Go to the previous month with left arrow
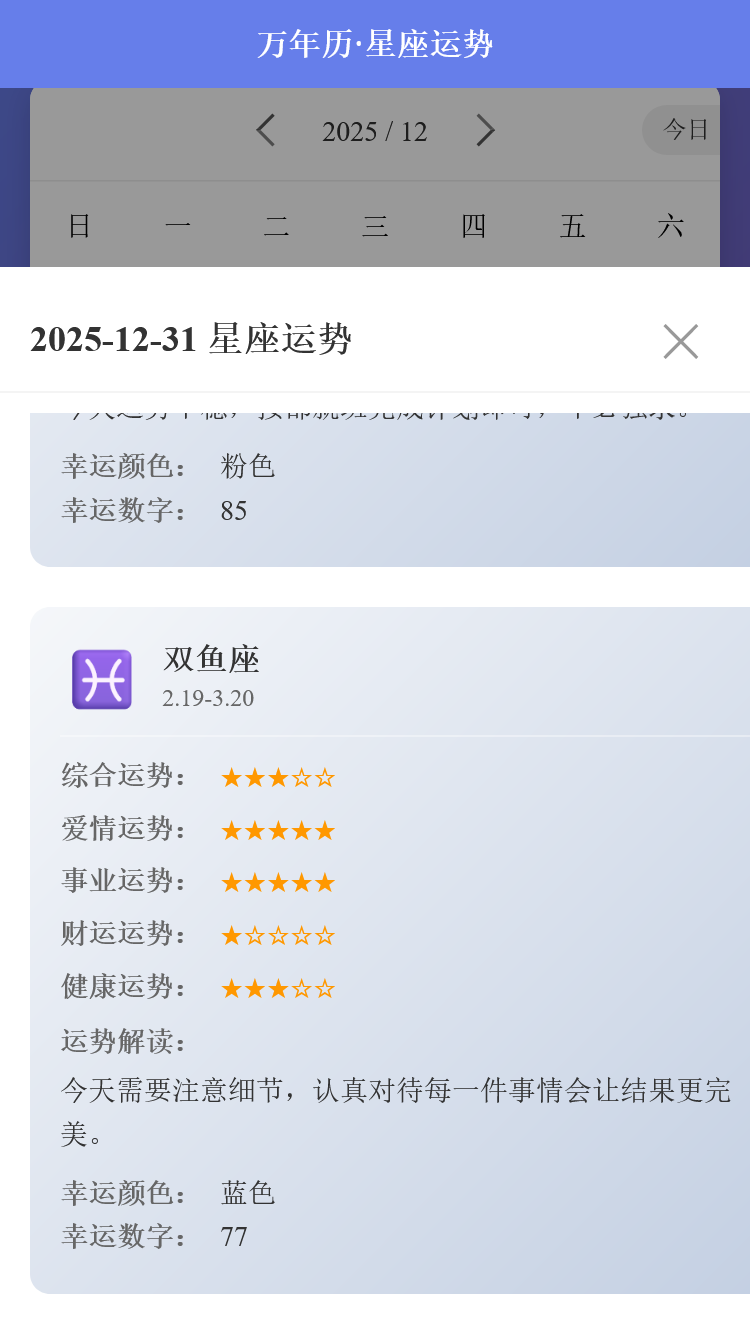 (266, 130)
